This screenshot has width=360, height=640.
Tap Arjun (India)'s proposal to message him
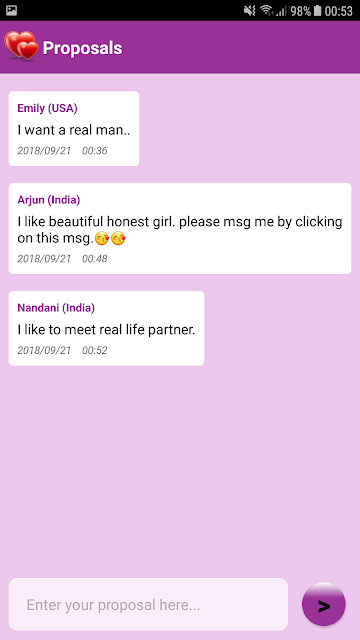click(180, 229)
